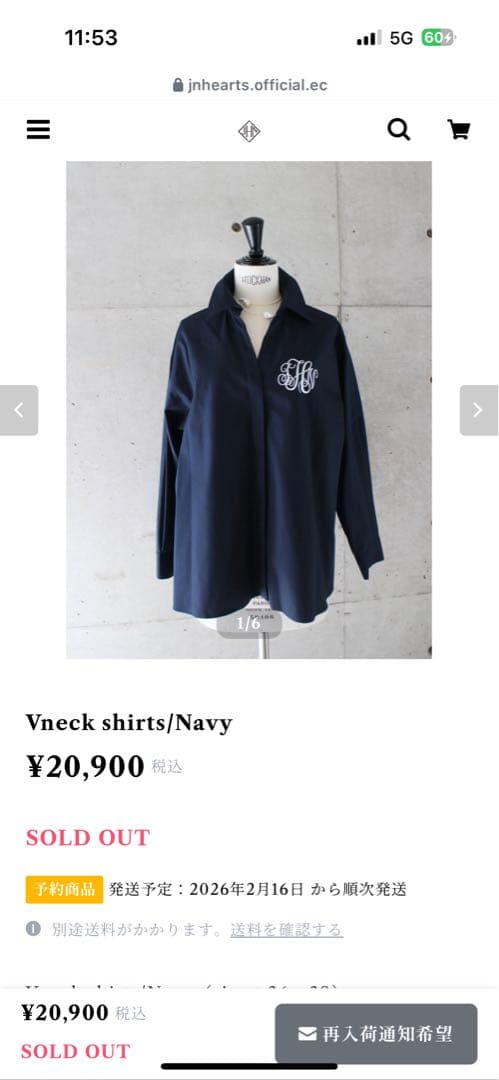Tap the shop logo to go home
Image resolution: width=499 pixels, height=1080 pixels.
point(249,130)
